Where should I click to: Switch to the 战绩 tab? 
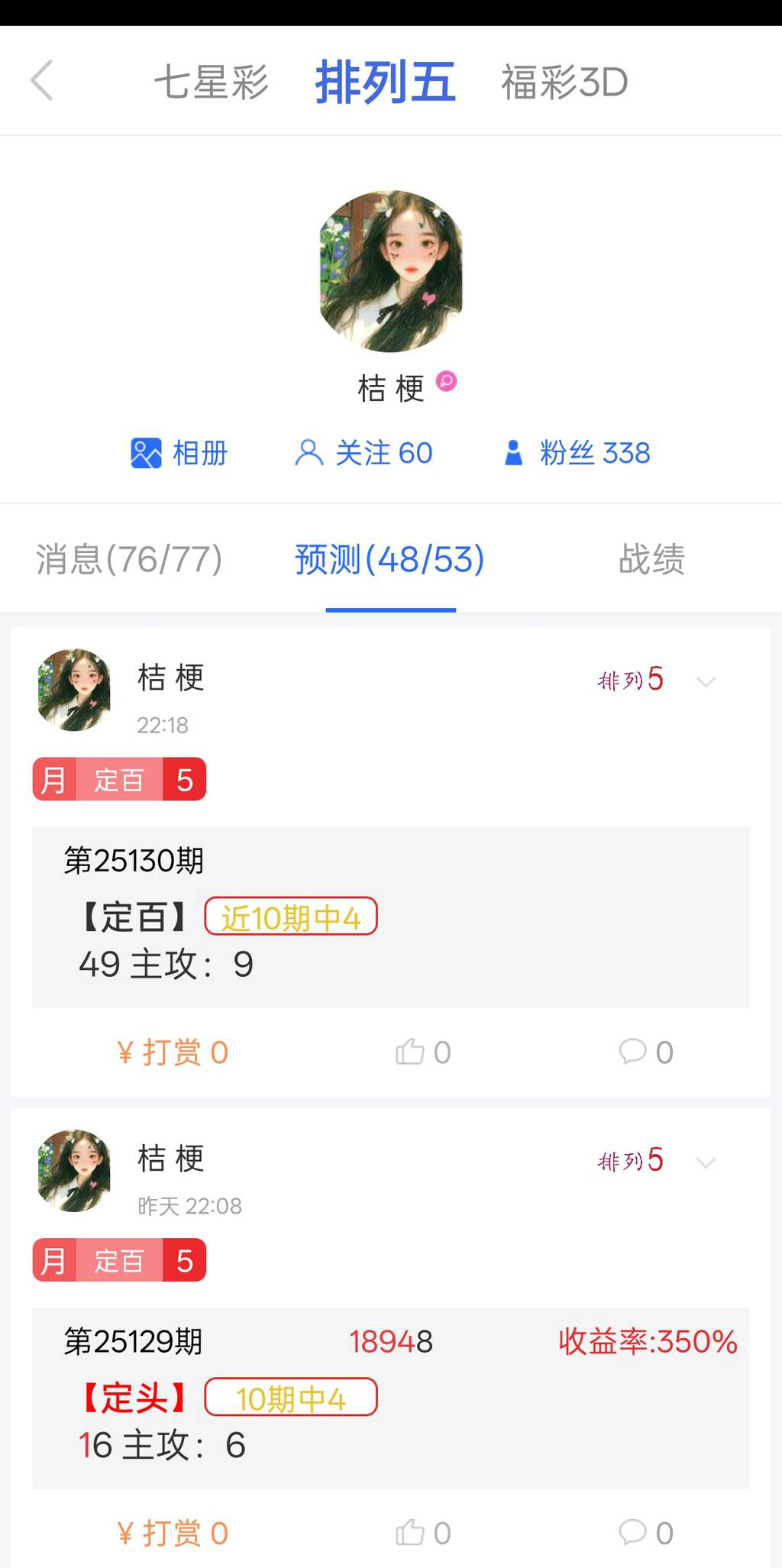(651, 559)
